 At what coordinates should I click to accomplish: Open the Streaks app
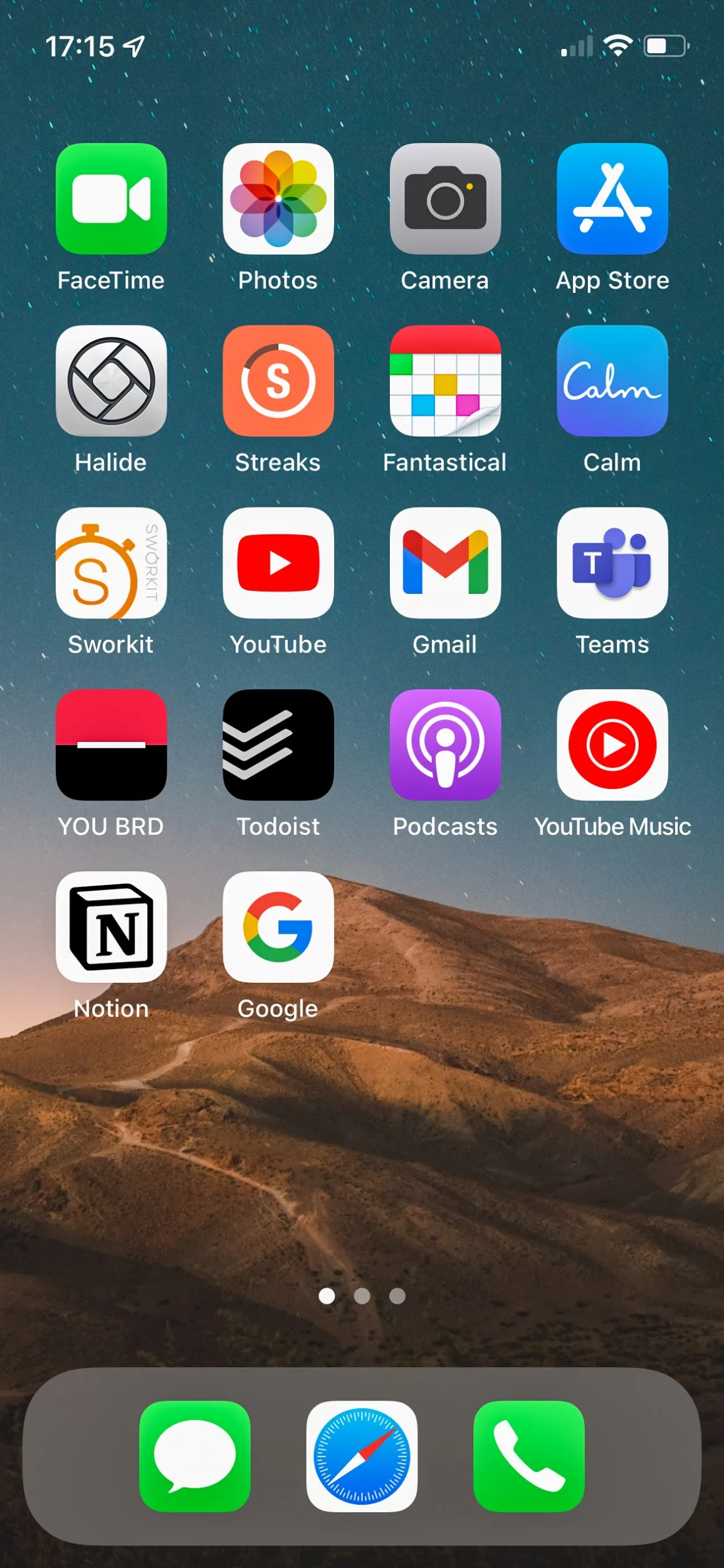pos(278,381)
